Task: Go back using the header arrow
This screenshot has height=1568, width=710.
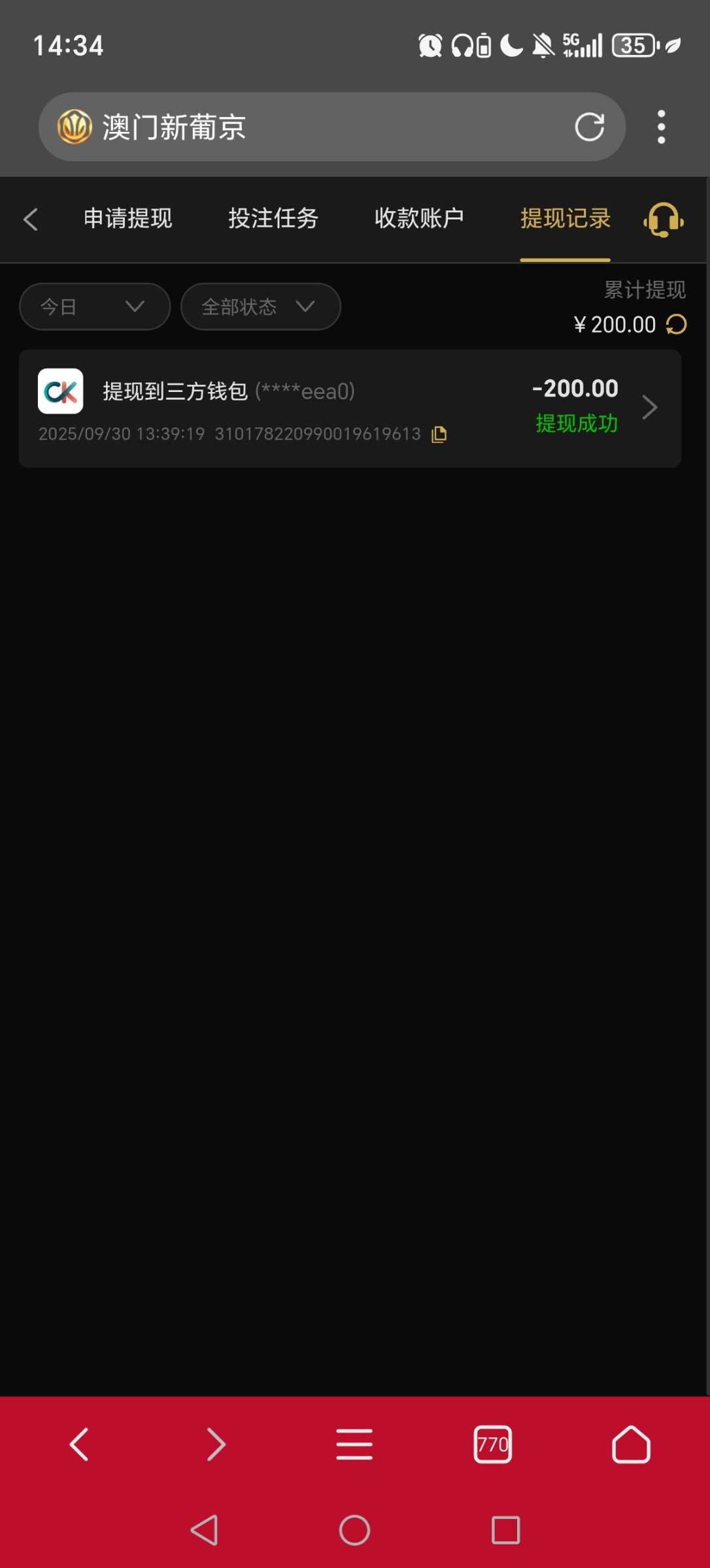Action: [x=30, y=219]
